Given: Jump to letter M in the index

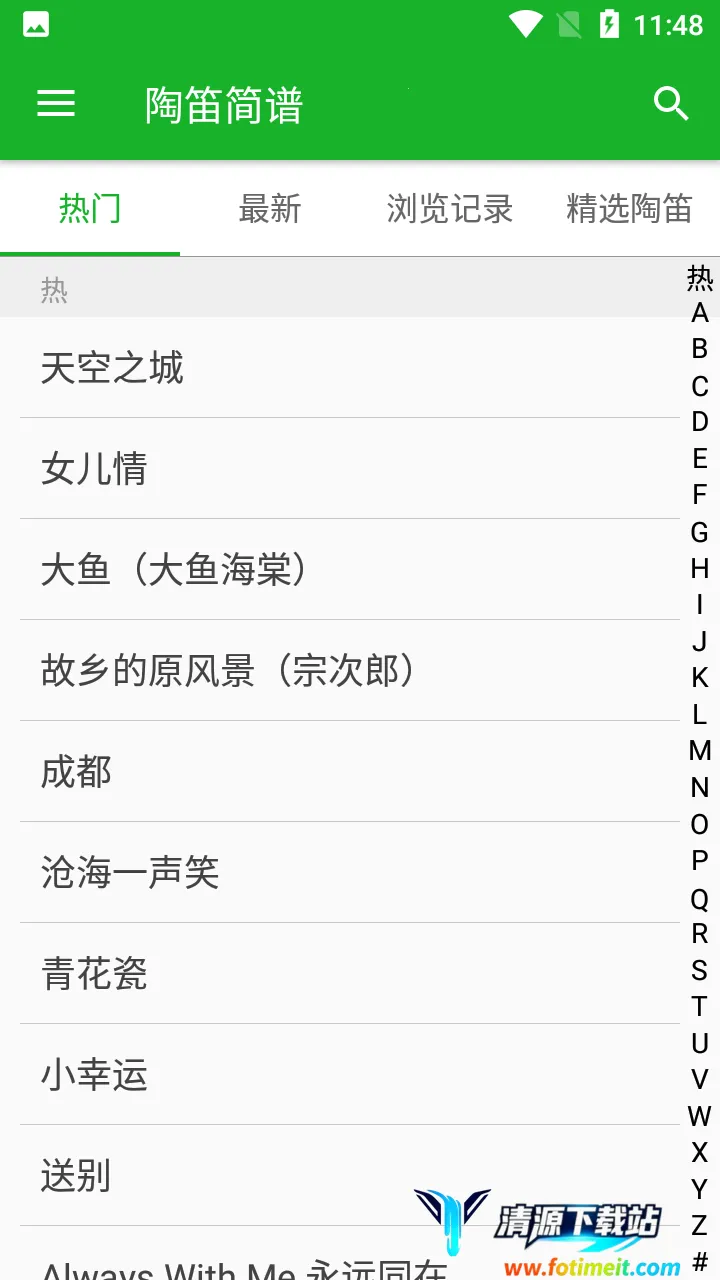Looking at the screenshot, I should click(700, 751).
